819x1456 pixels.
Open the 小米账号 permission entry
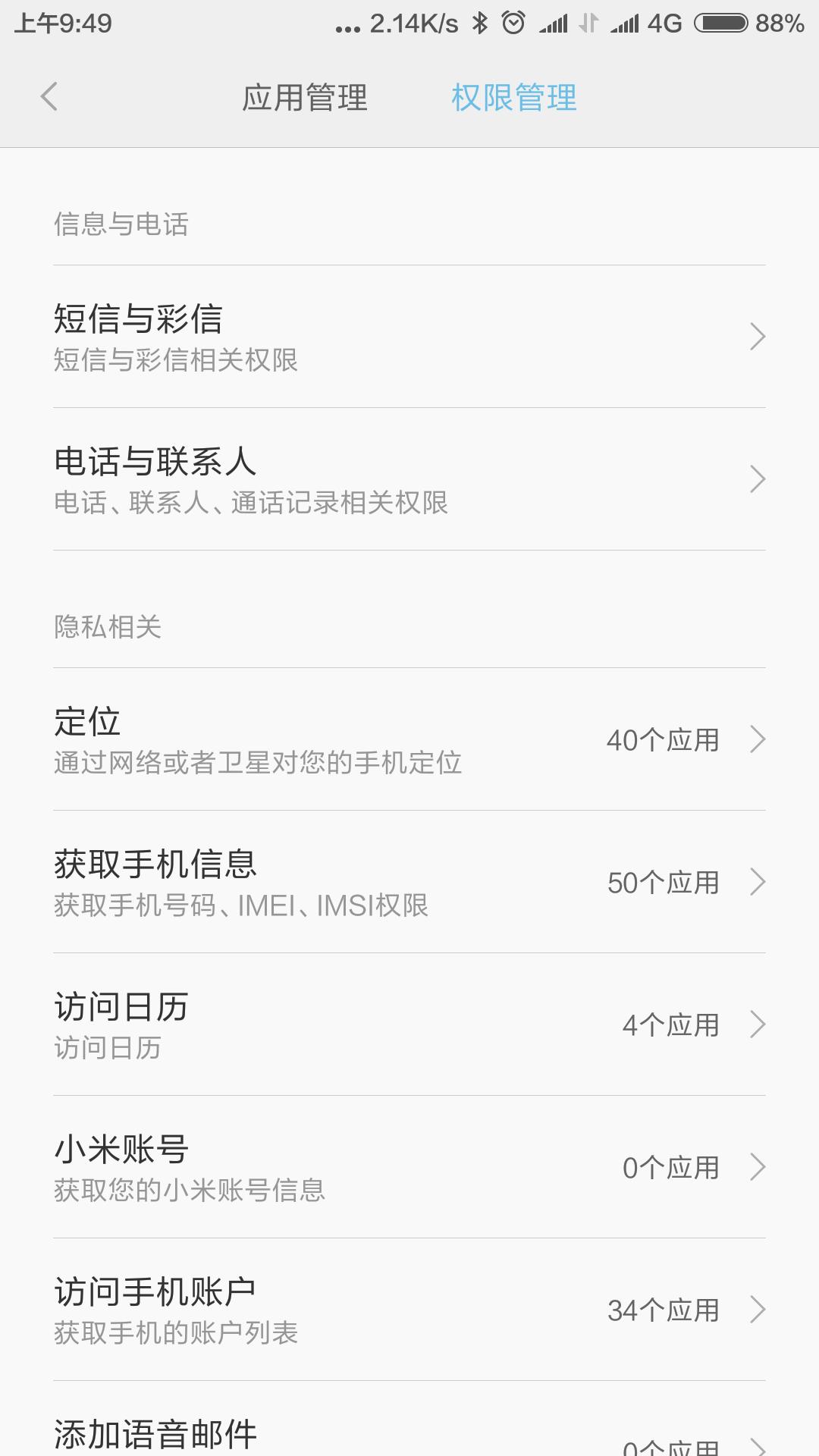[x=409, y=1168]
